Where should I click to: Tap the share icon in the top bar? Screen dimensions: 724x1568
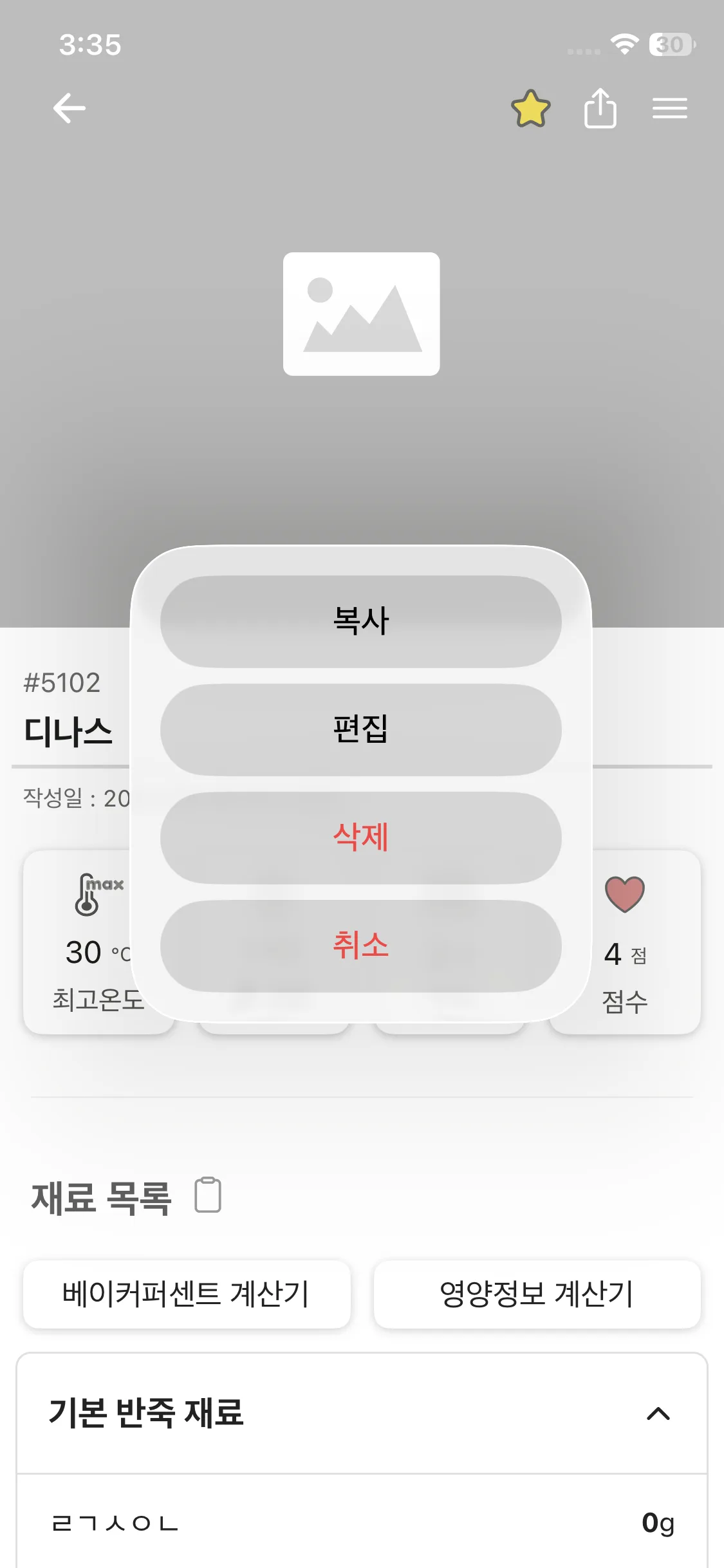click(600, 108)
